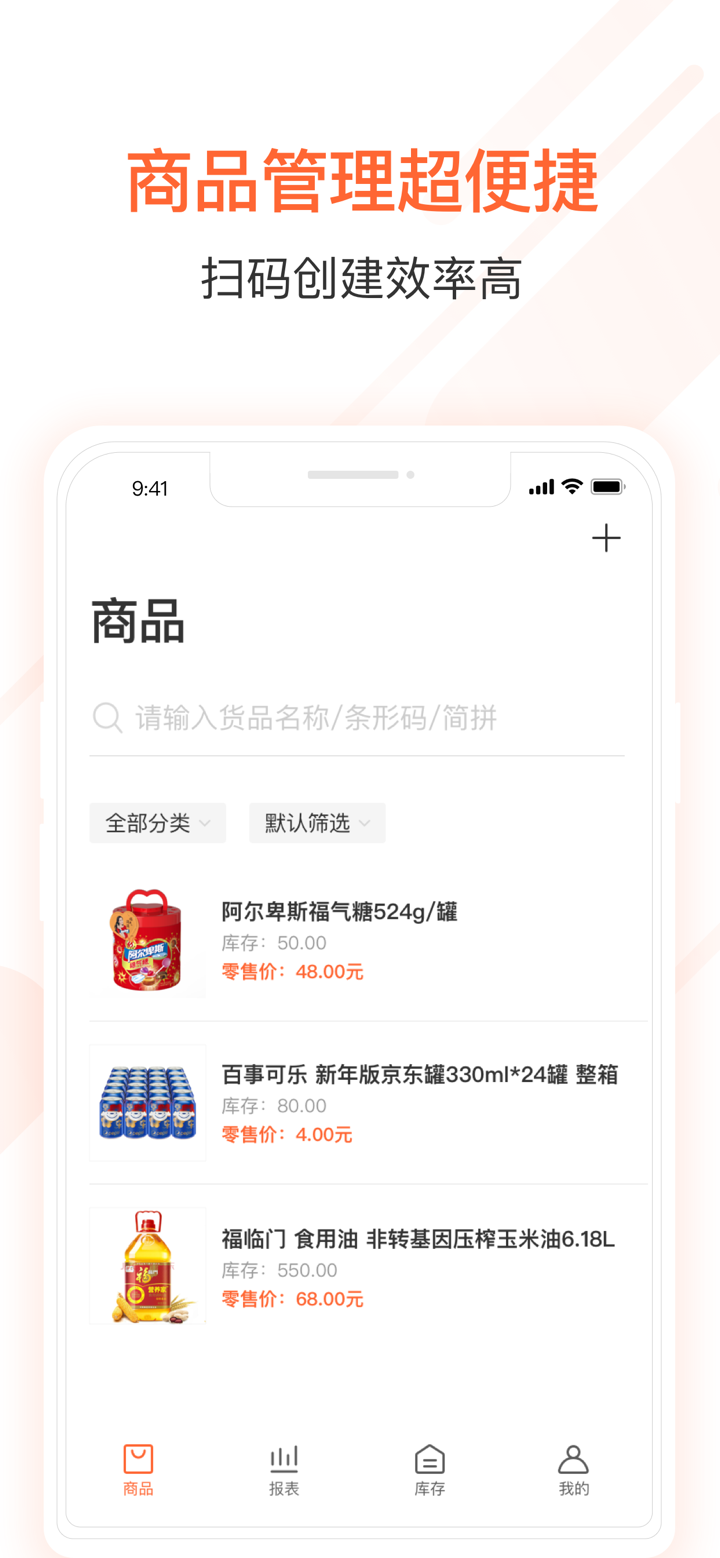Screen dimensions: 720x1558
Task: Tap the Alpenliebe candy product thumbnail
Action: pyautogui.click(x=147, y=938)
